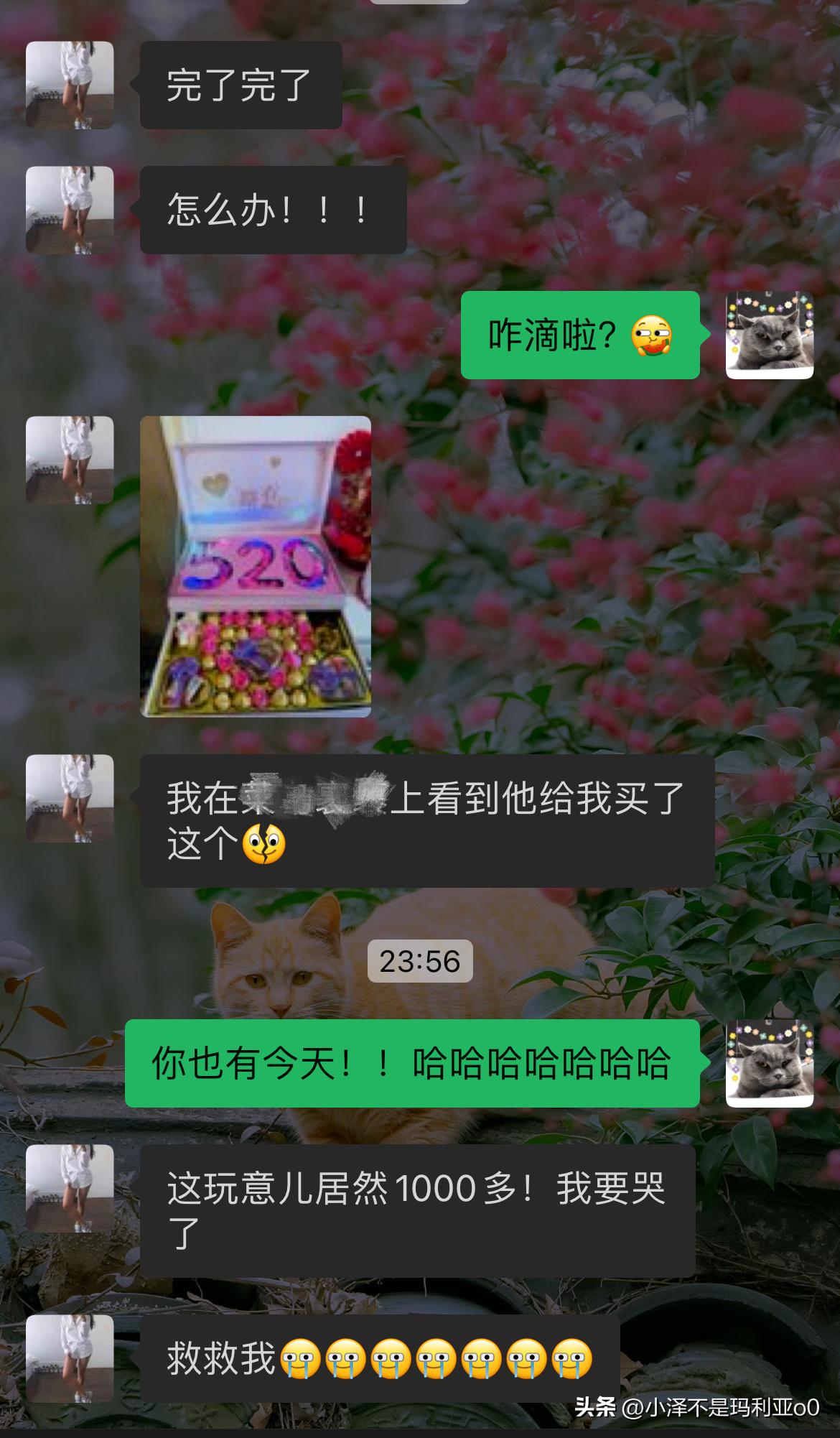The height and width of the screenshot is (1438, 840).
Task: Tap the grey cat avatar beside 咋滴啦
Action: point(770,334)
